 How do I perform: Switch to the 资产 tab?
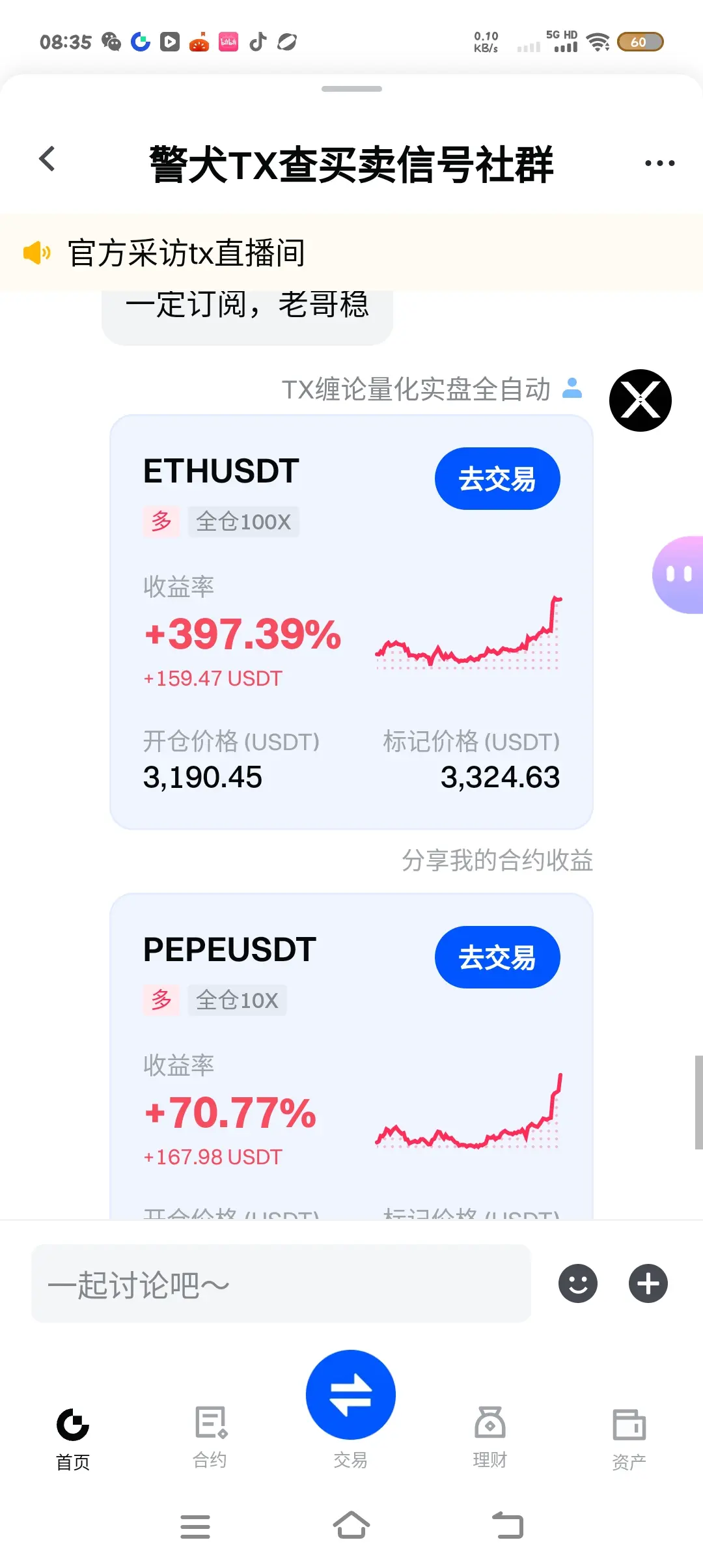(629, 1438)
